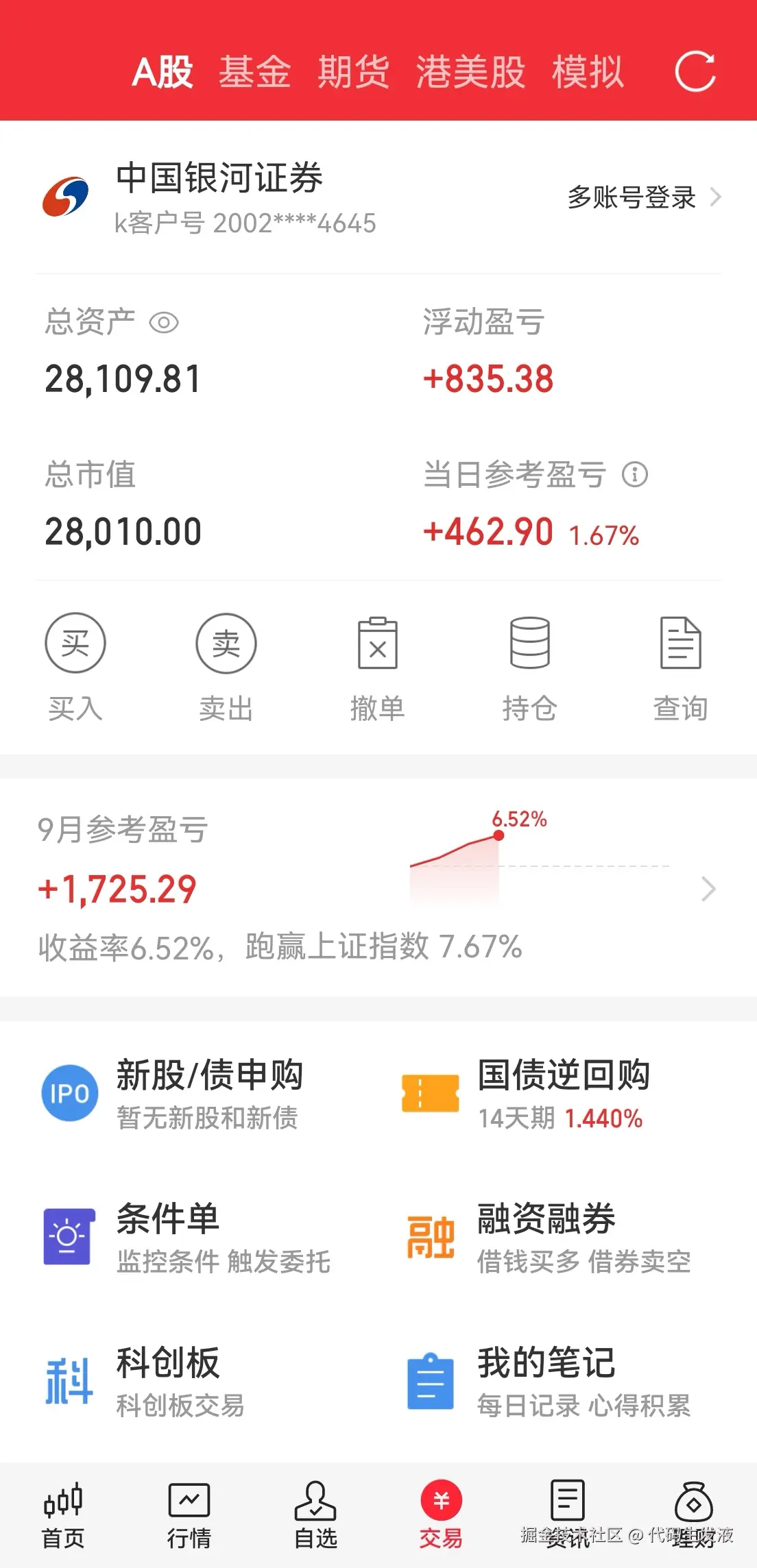The width and height of the screenshot is (757, 1568).
Task: Tap the IPO 新股/债申购 icon
Action: coord(69,1094)
